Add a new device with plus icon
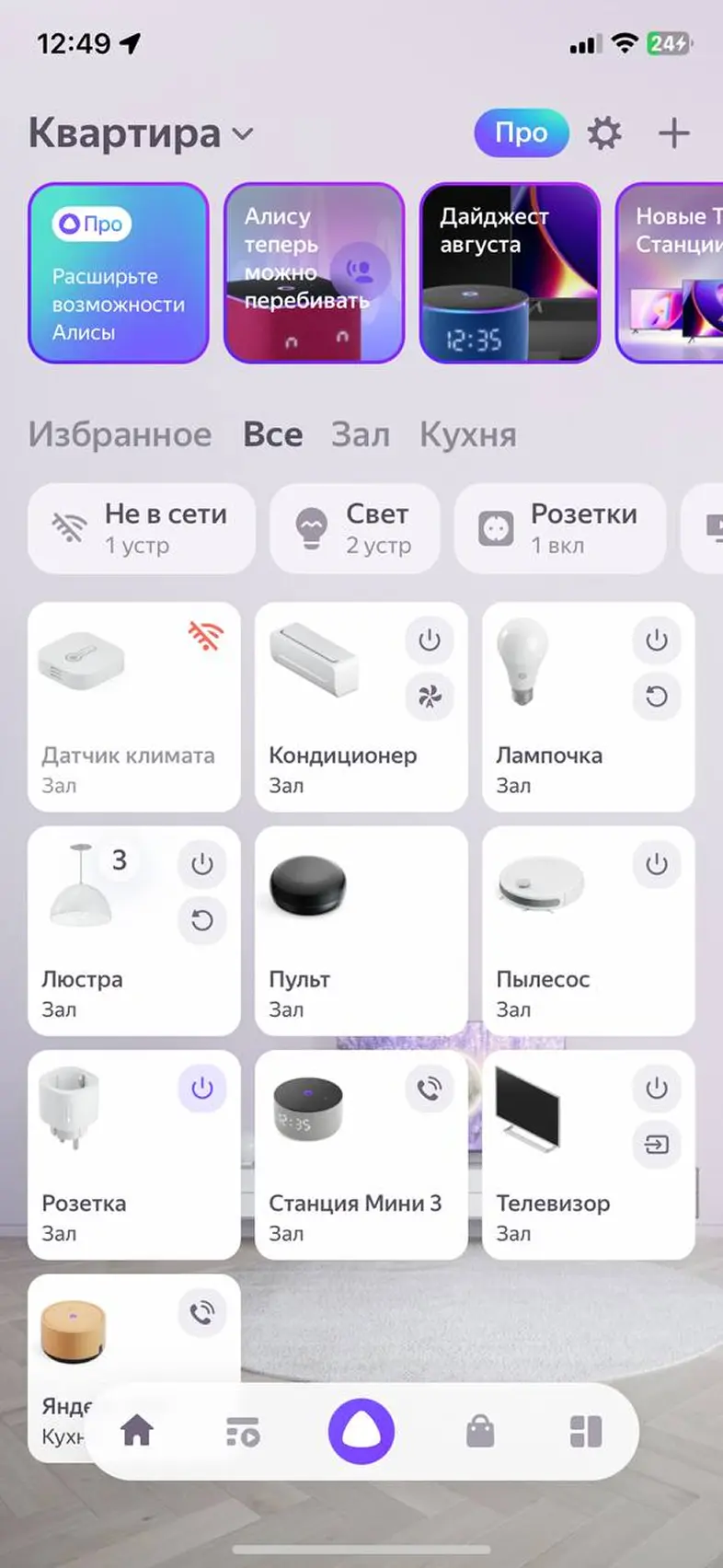Image resolution: width=723 pixels, height=1568 pixels. point(673,133)
